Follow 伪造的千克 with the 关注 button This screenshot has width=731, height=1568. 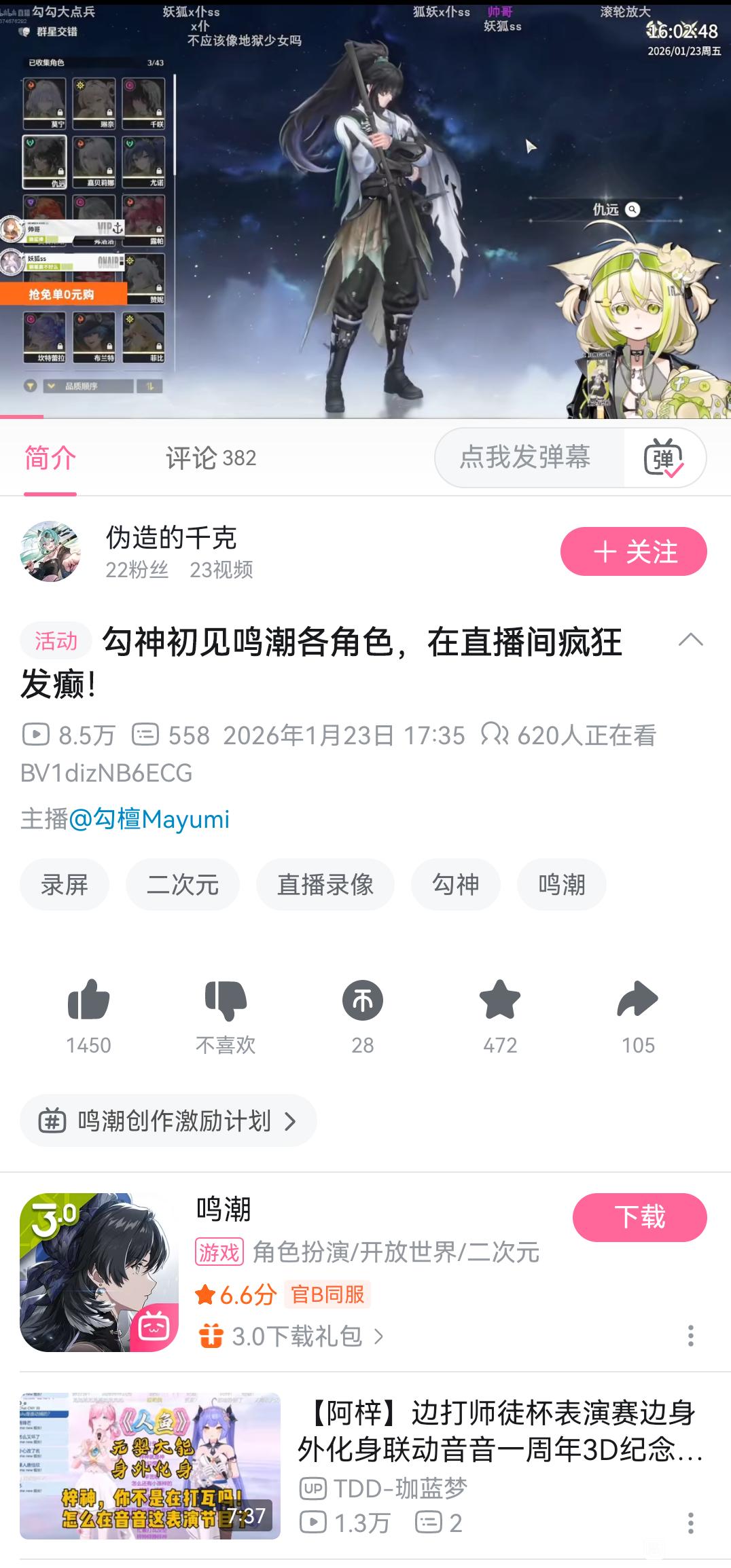point(633,551)
